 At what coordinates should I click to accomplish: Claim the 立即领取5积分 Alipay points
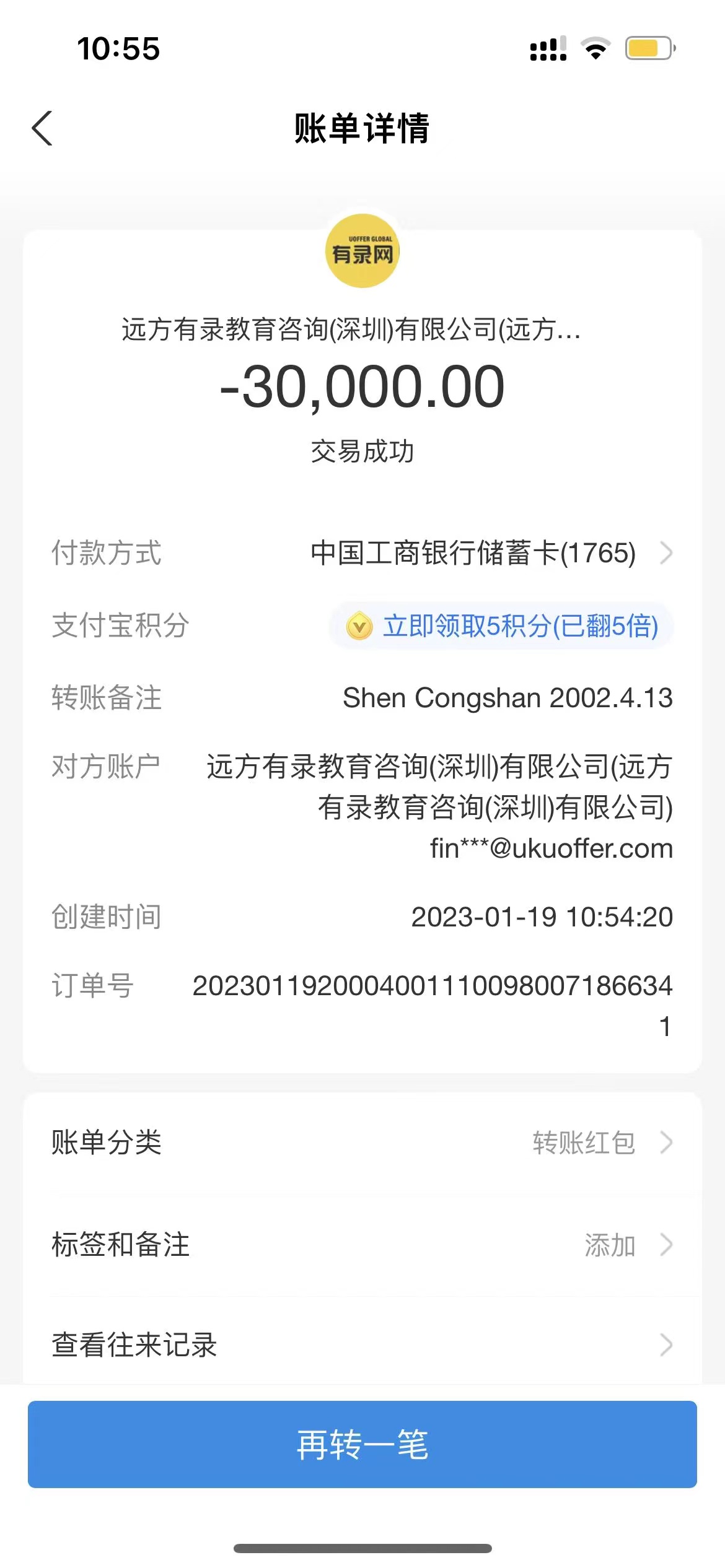click(502, 625)
